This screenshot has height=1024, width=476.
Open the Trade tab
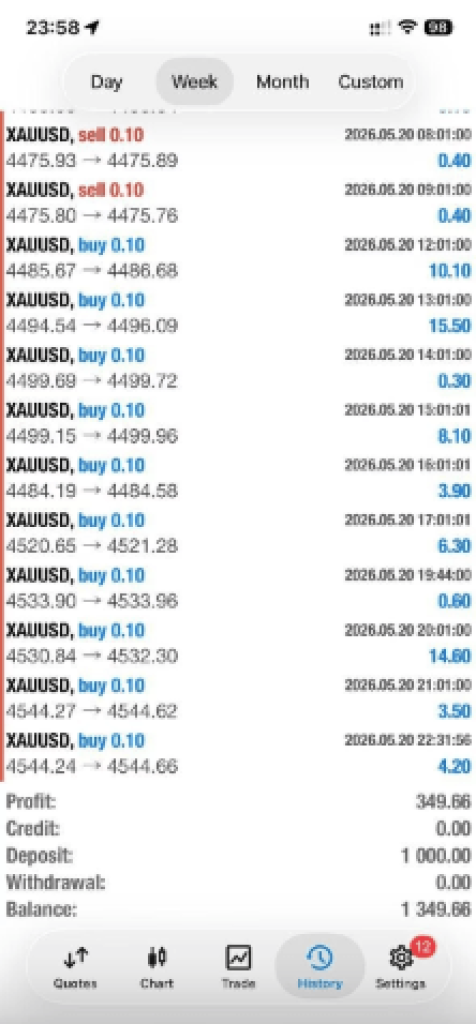tap(238, 969)
